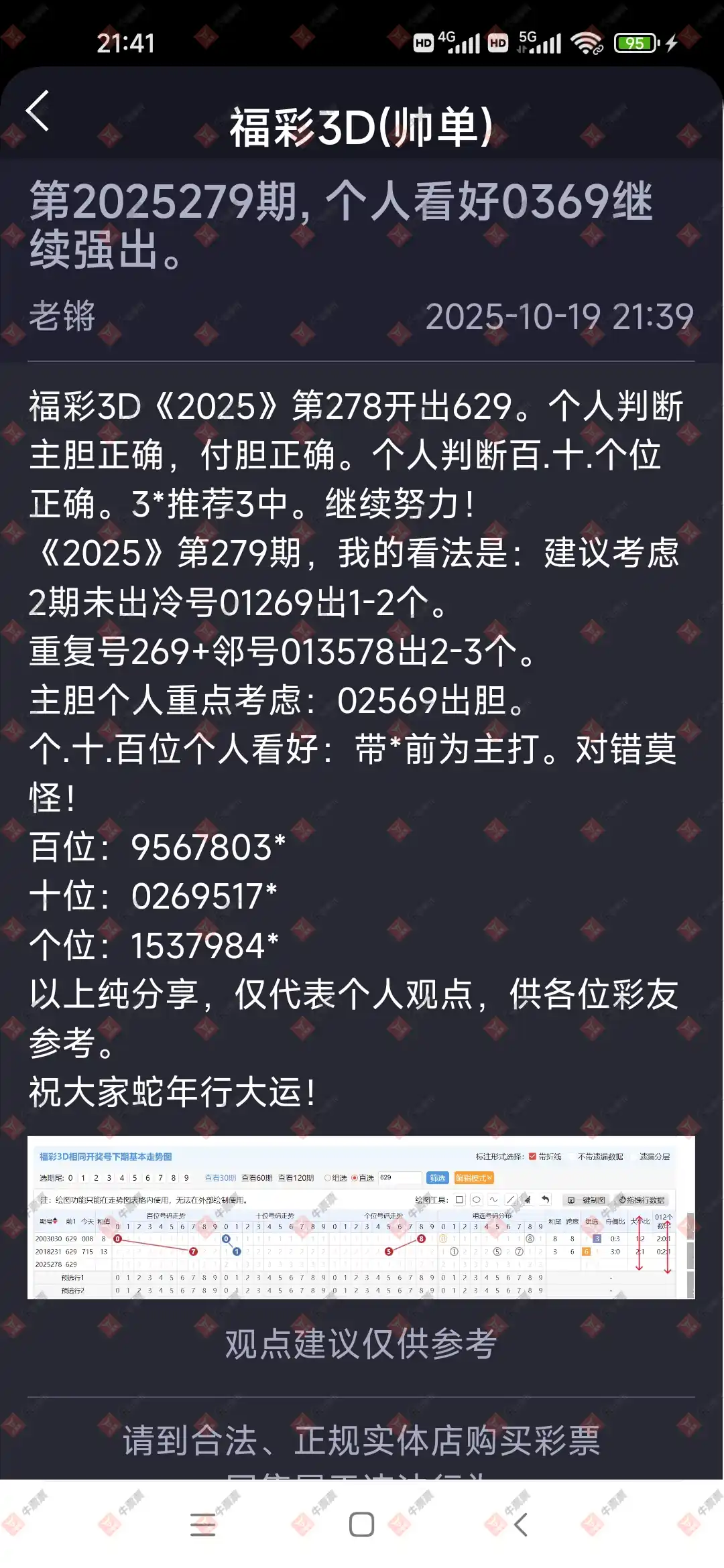Go back using the top-left arrow
This screenshot has width=724, height=1568.
pos(38,111)
